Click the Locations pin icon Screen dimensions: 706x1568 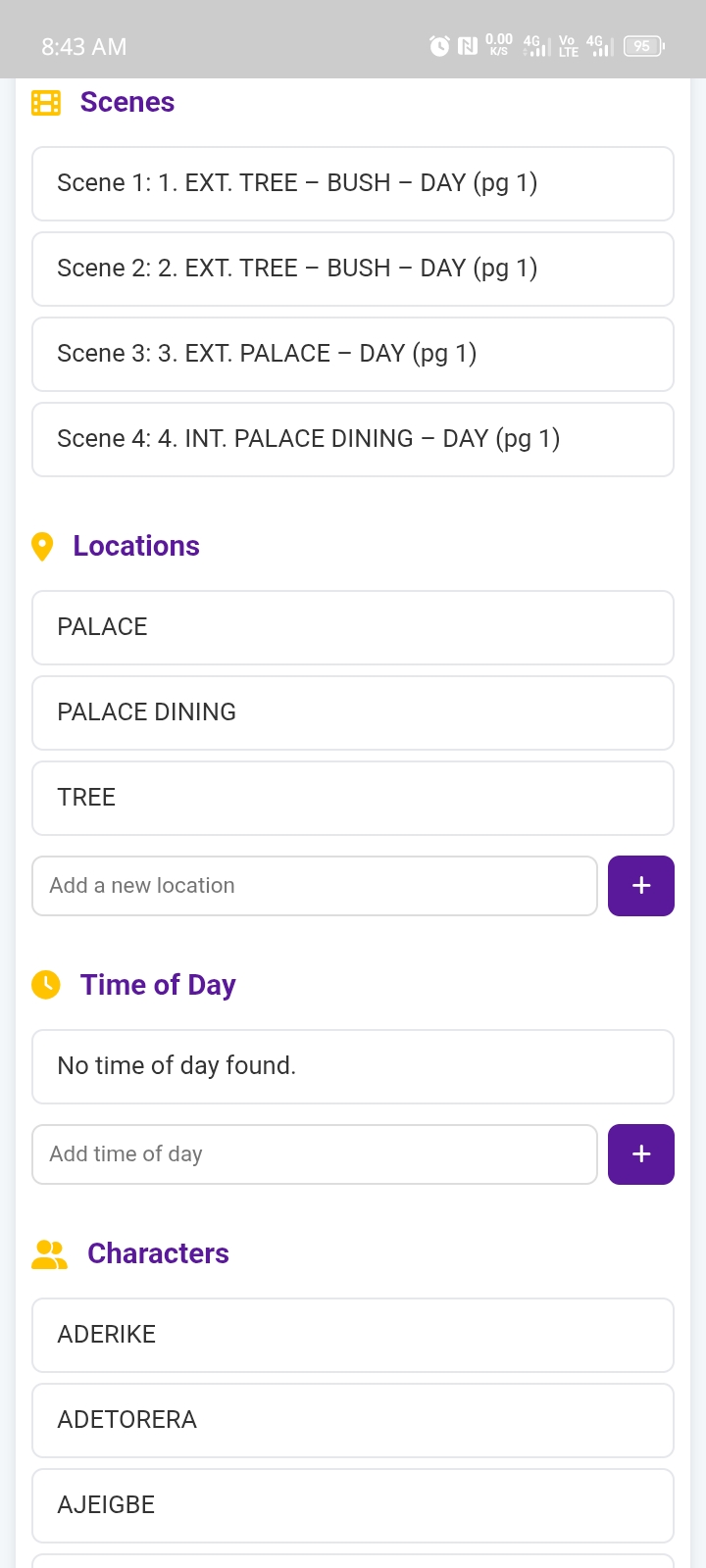41,547
